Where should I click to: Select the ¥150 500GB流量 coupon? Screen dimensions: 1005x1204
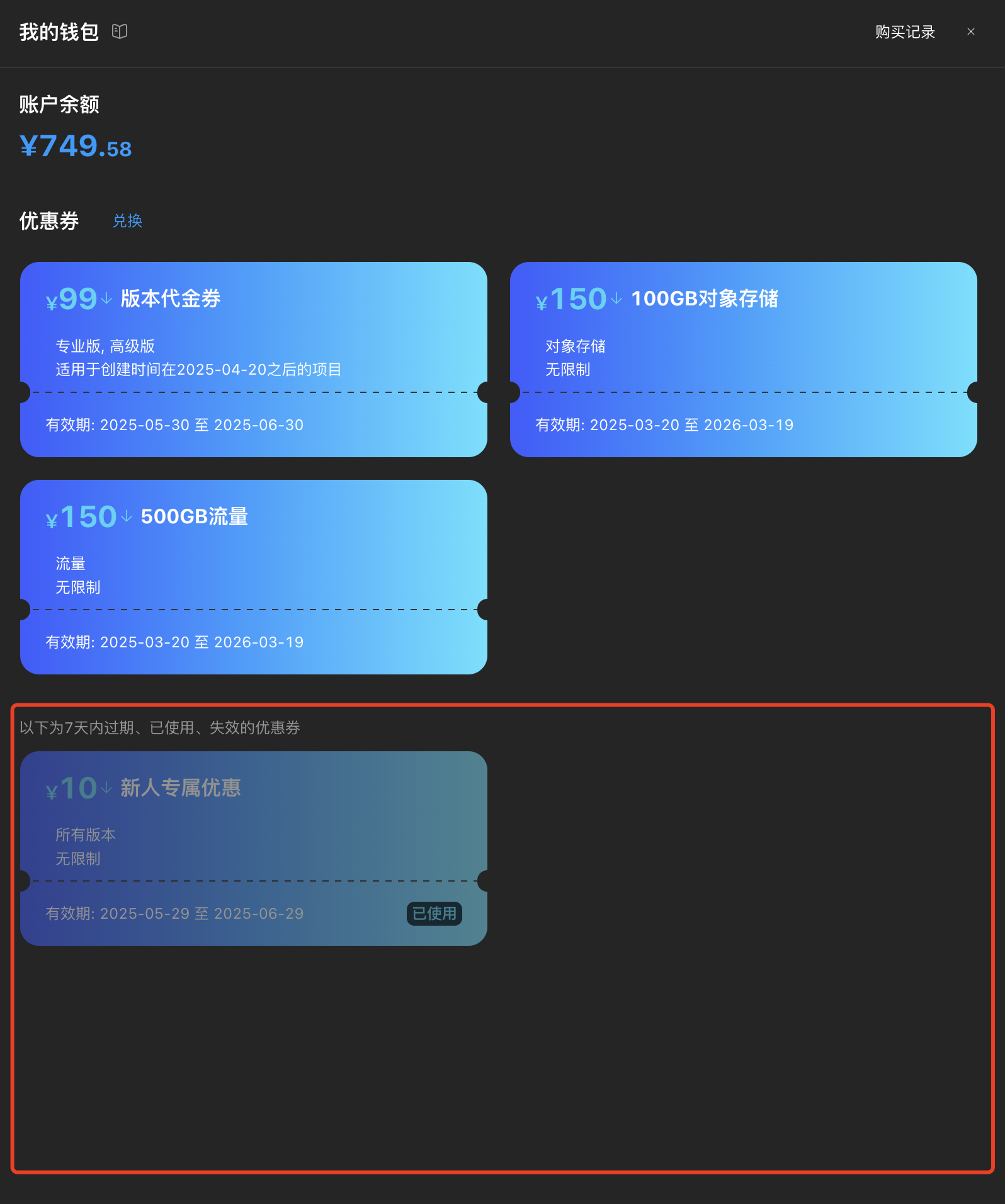click(x=254, y=577)
